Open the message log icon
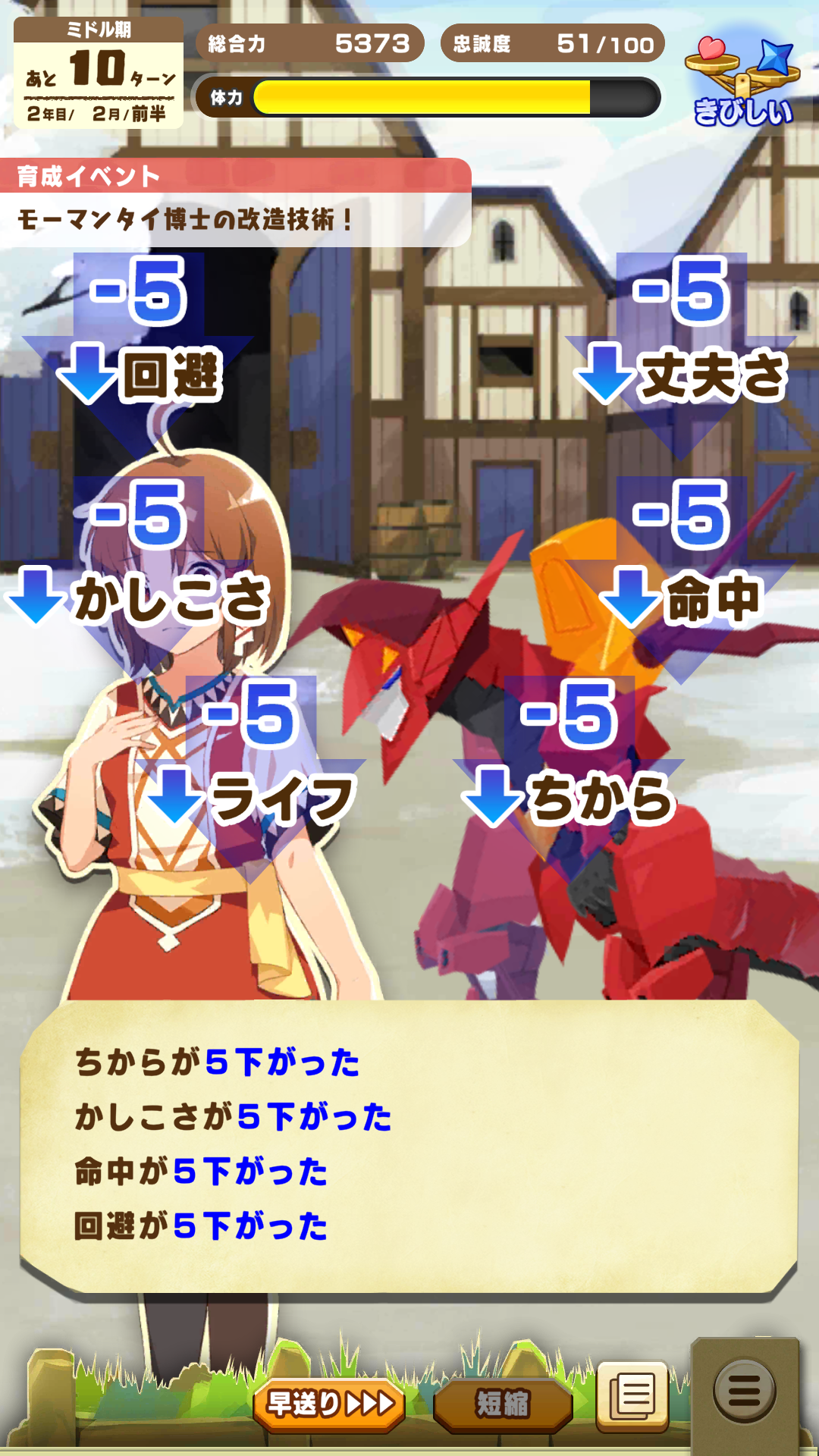 [633, 1396]
